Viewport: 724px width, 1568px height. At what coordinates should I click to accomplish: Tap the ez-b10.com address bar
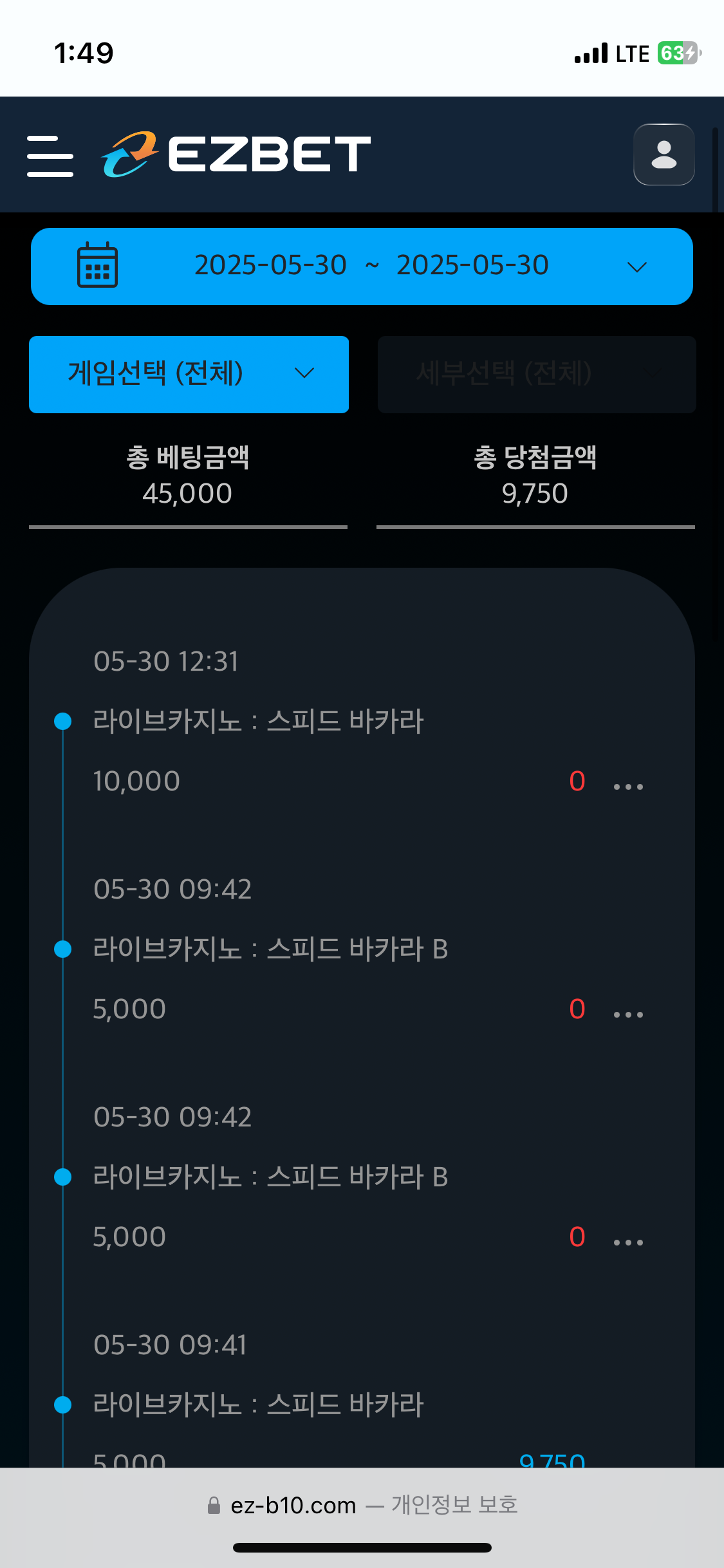pyautogui.click(x=362, y=1505)
